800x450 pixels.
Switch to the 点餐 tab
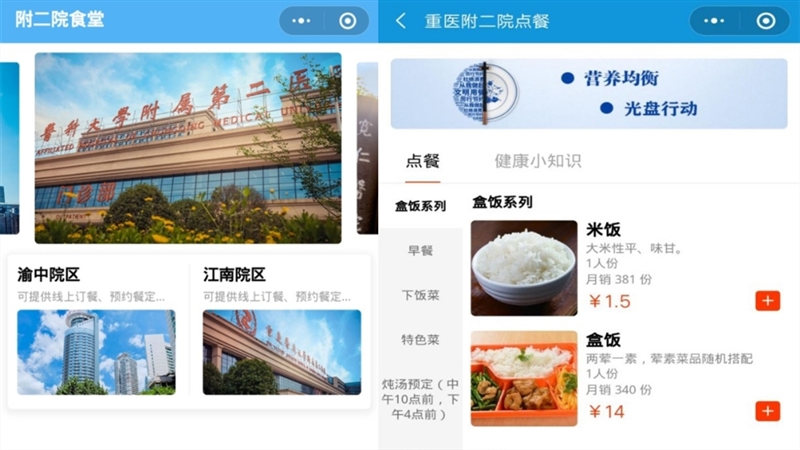tap(422, 161)
